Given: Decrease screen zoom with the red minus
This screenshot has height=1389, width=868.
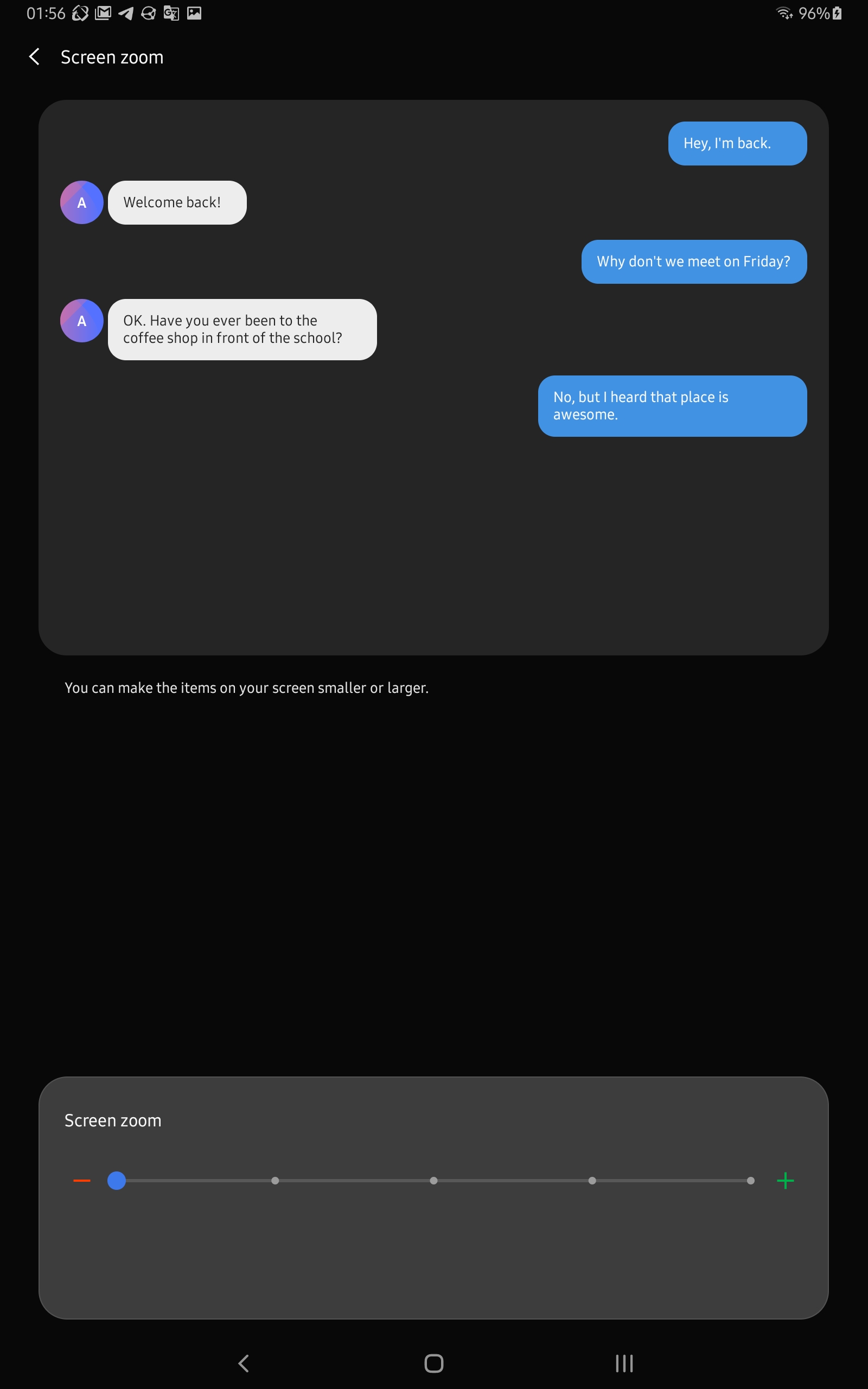Looking at the screenshot, I should [x=81, y=1181].
